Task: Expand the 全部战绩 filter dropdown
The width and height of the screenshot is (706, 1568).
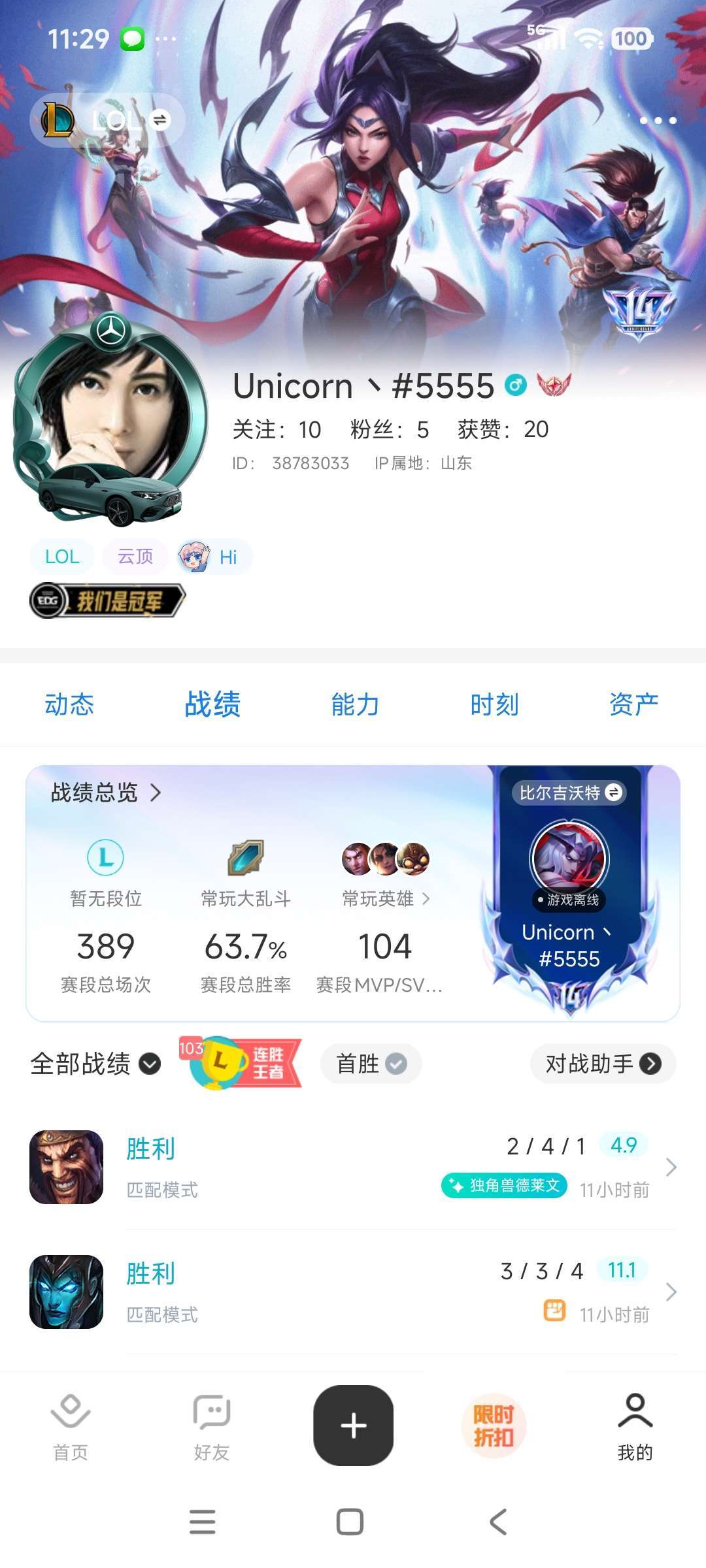Action: coord(95,1064)
